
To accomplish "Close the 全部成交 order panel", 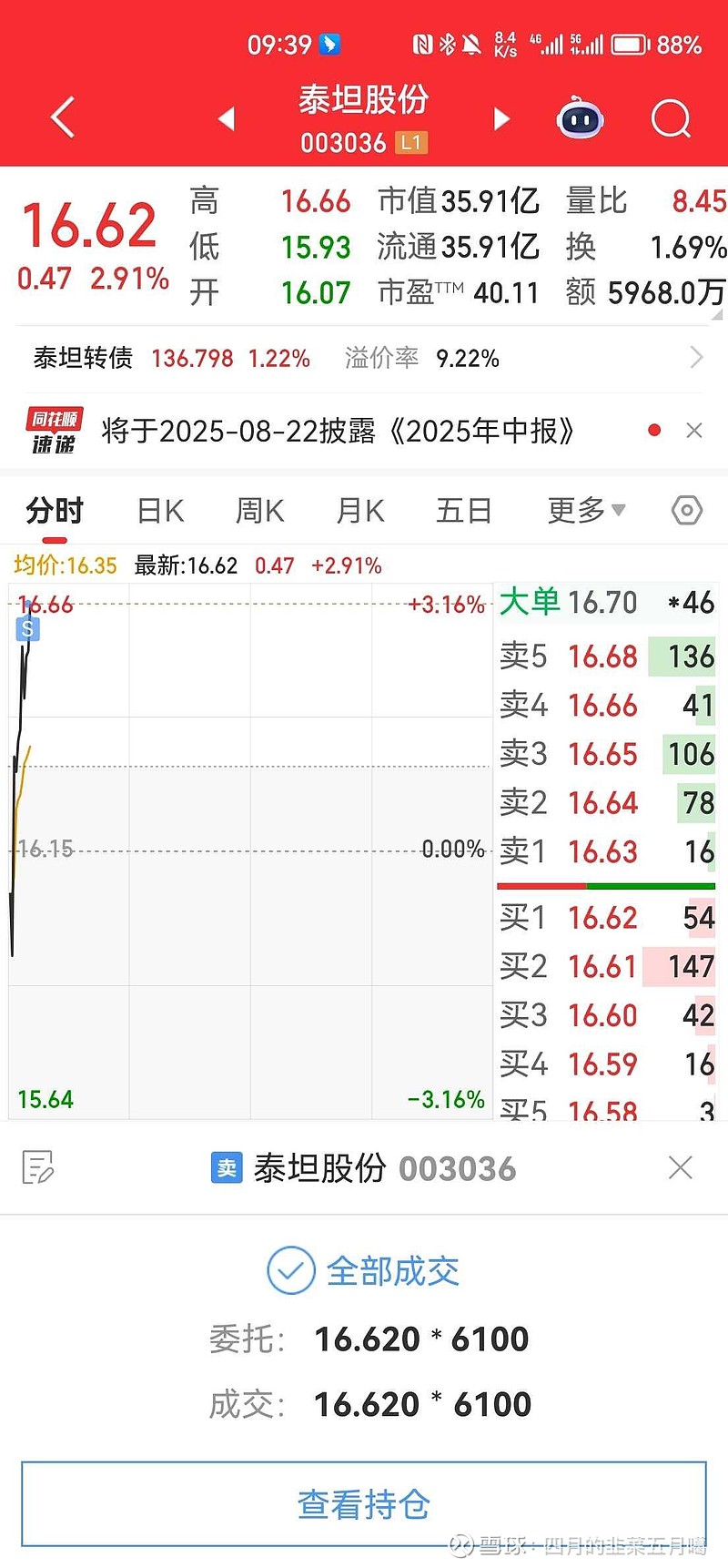I will click(681, 1167).
